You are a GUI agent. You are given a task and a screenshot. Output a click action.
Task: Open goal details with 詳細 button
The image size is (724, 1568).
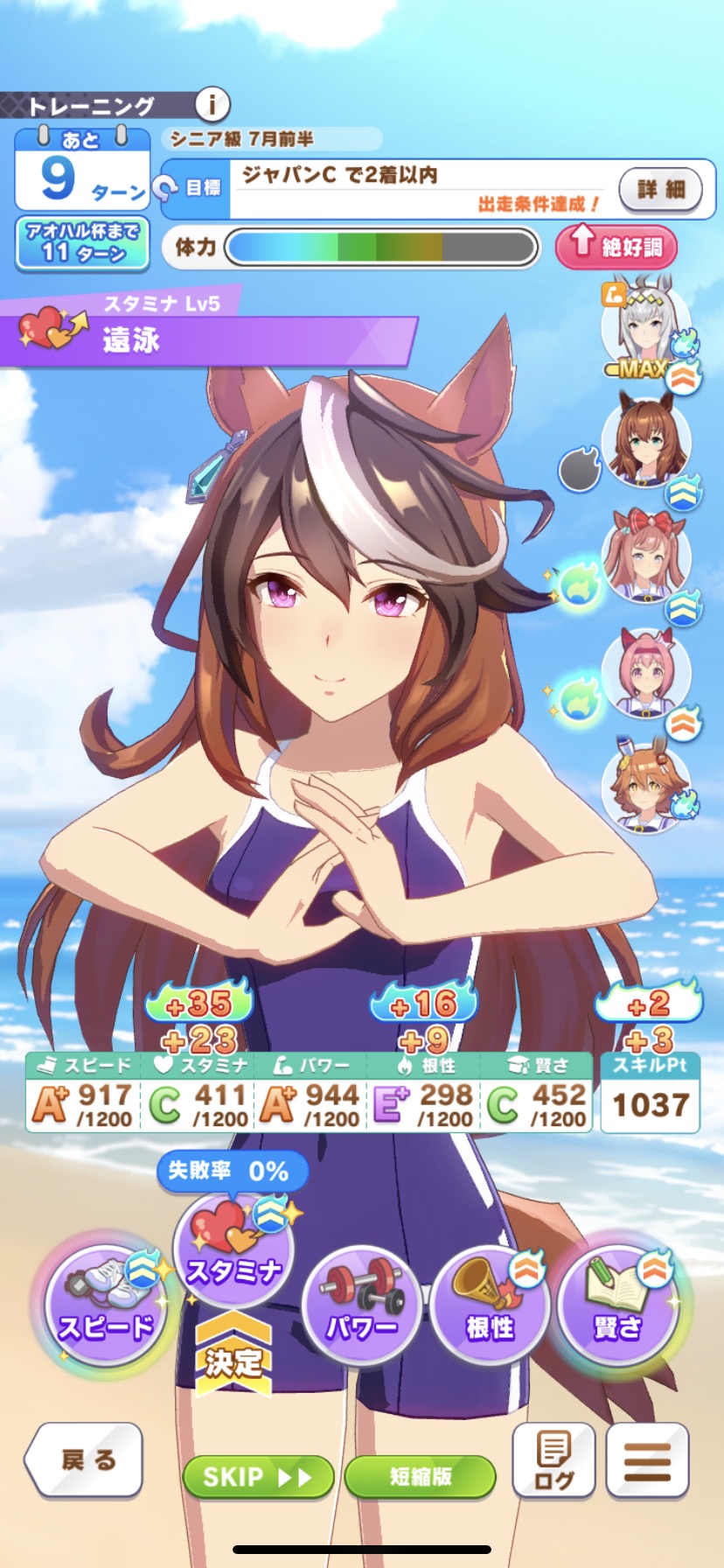[660, 189]
